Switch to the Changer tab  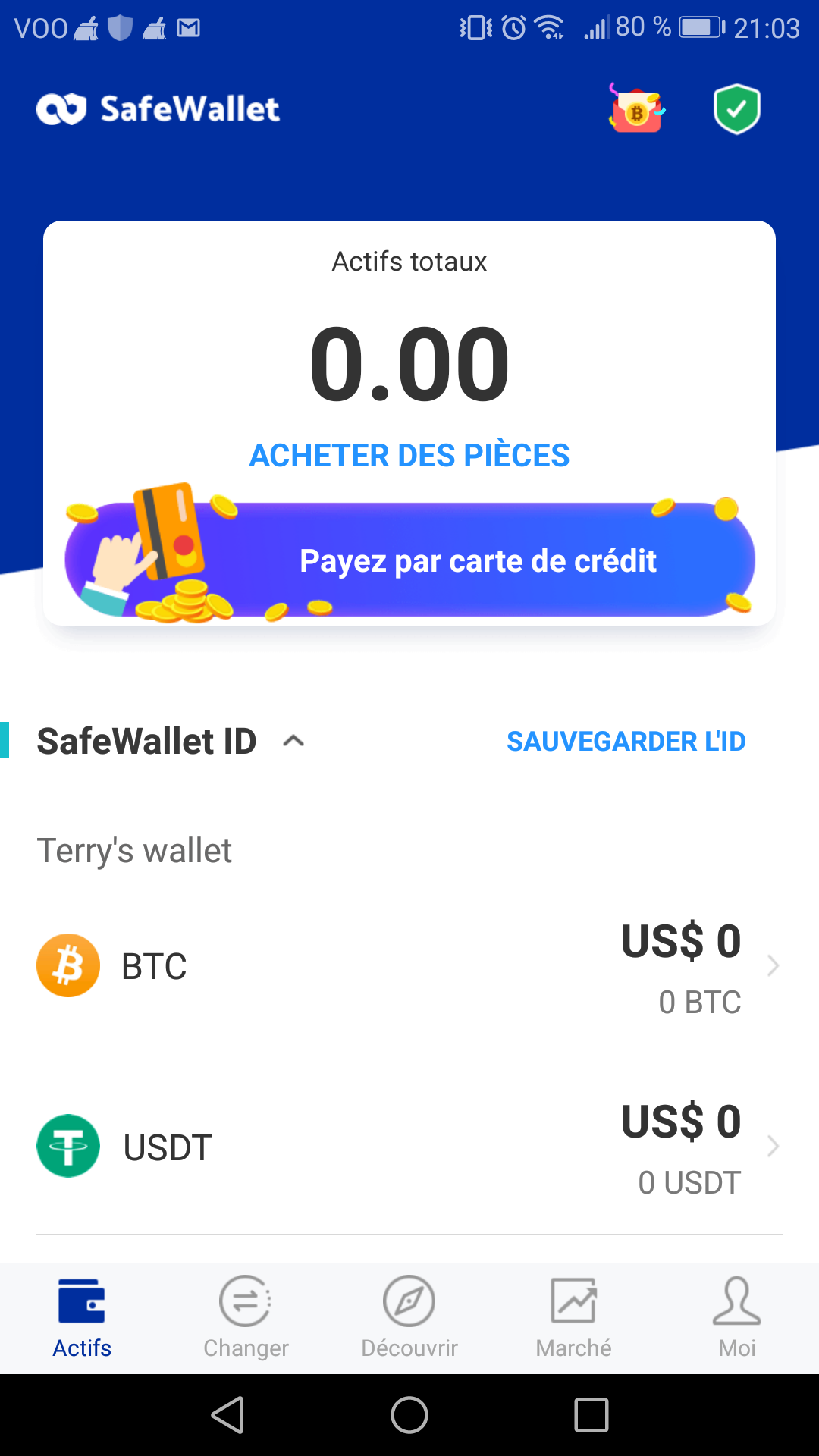[x=246, y=1316]
